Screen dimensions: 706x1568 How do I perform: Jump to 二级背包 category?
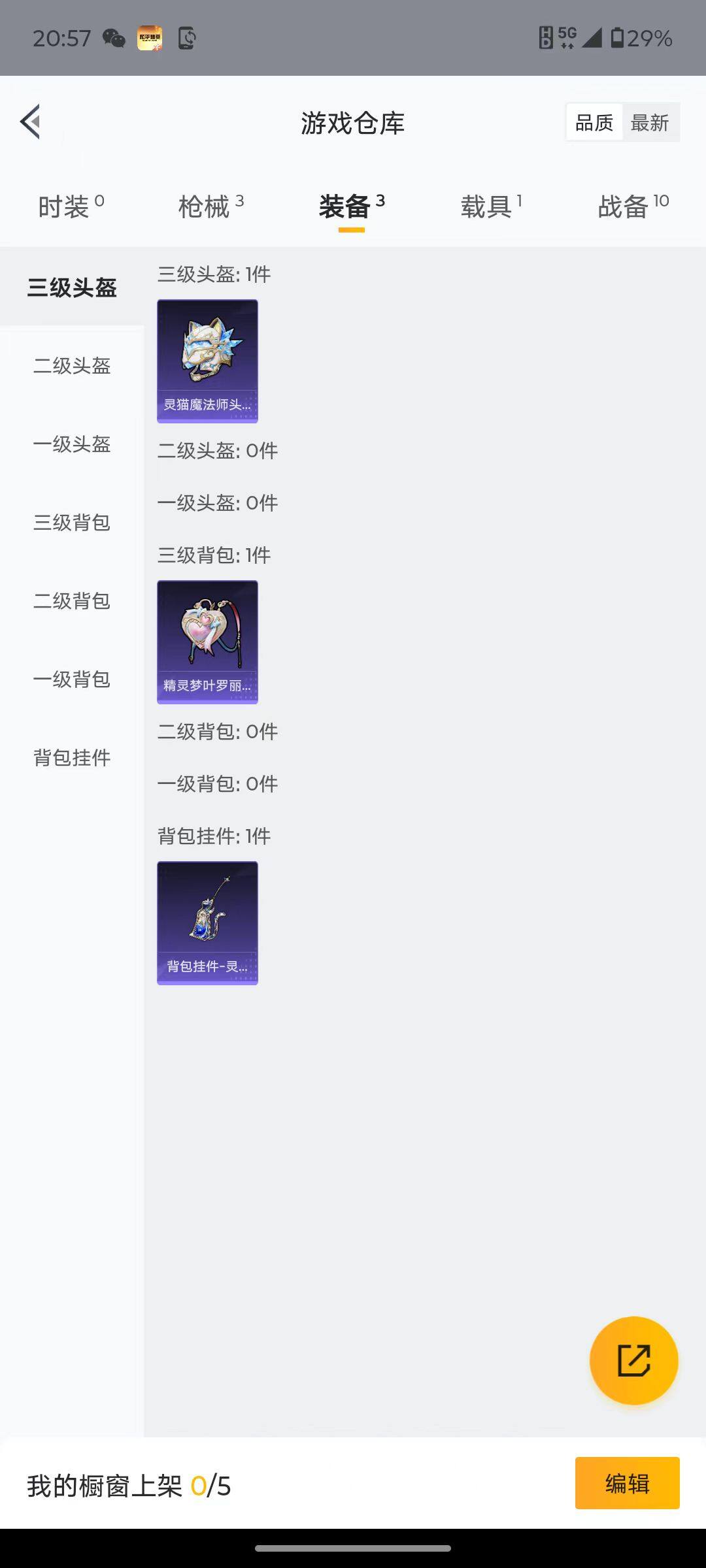click(x=72, y=601)
